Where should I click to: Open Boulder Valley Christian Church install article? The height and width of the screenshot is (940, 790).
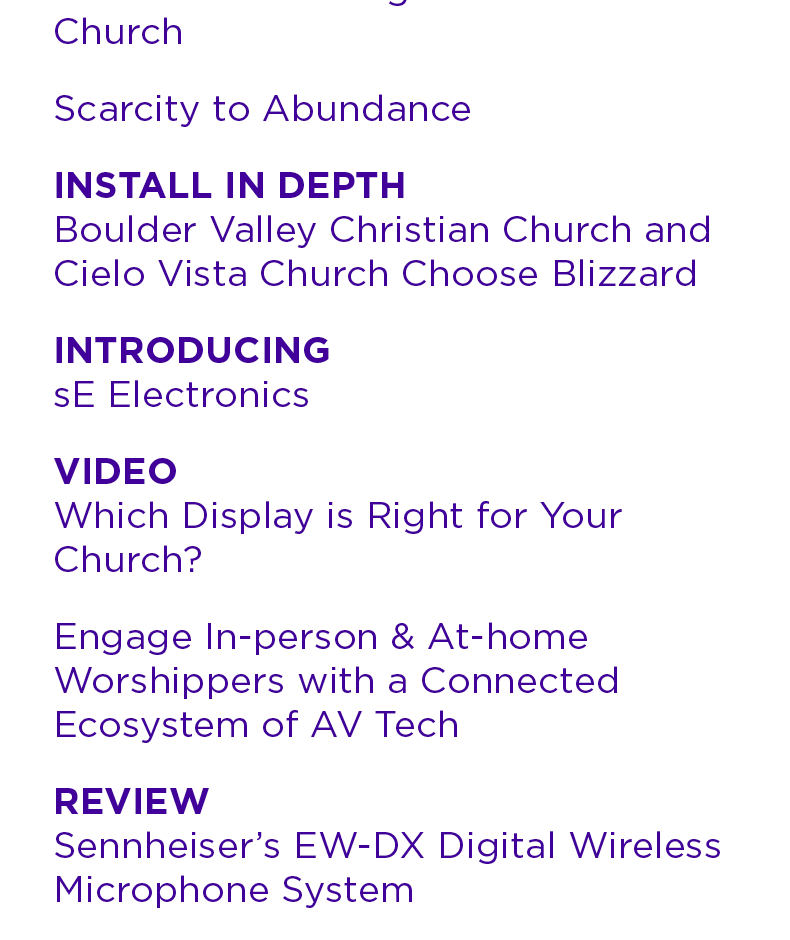[381, 251]
